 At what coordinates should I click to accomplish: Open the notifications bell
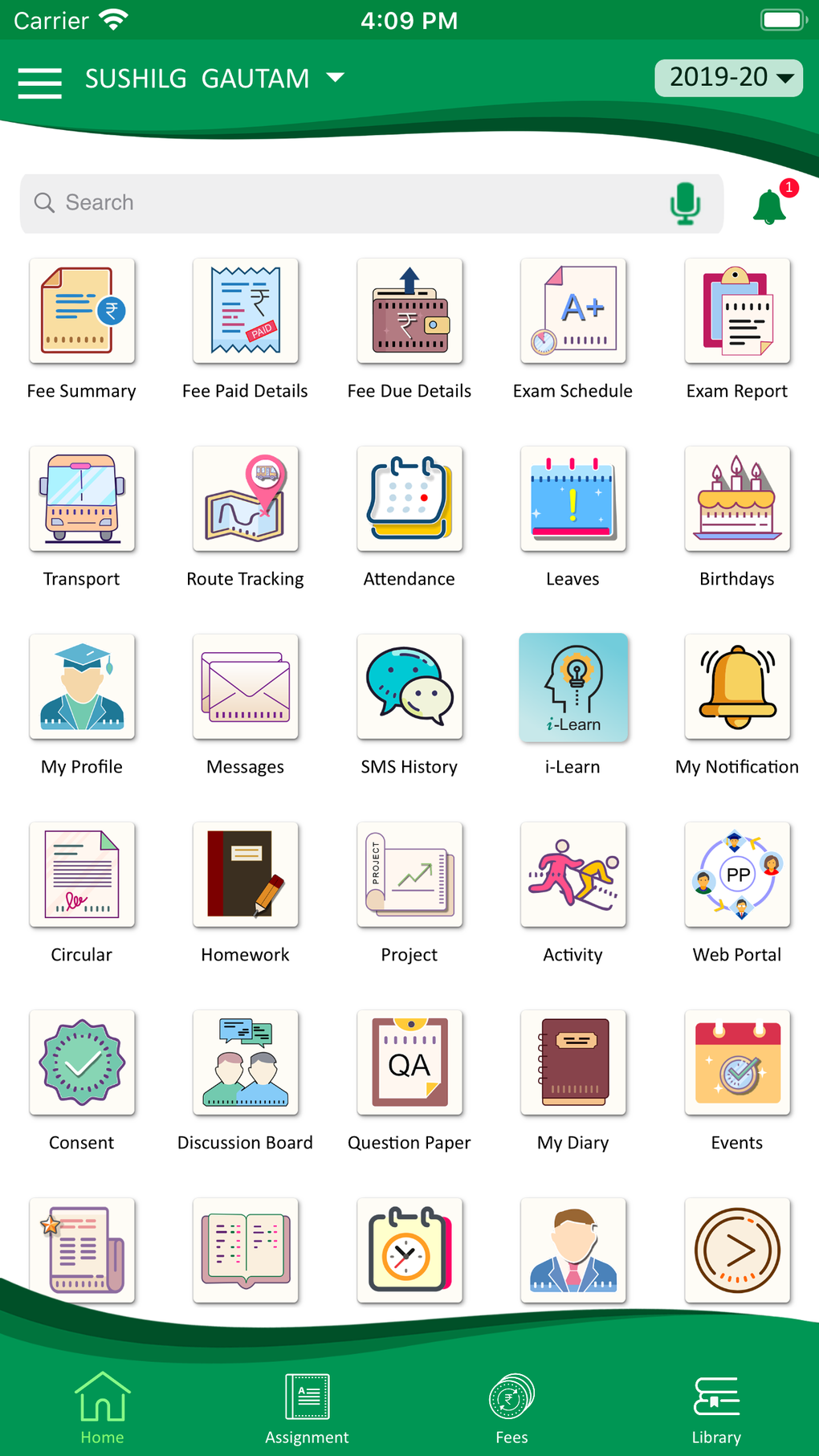(772, 204)
